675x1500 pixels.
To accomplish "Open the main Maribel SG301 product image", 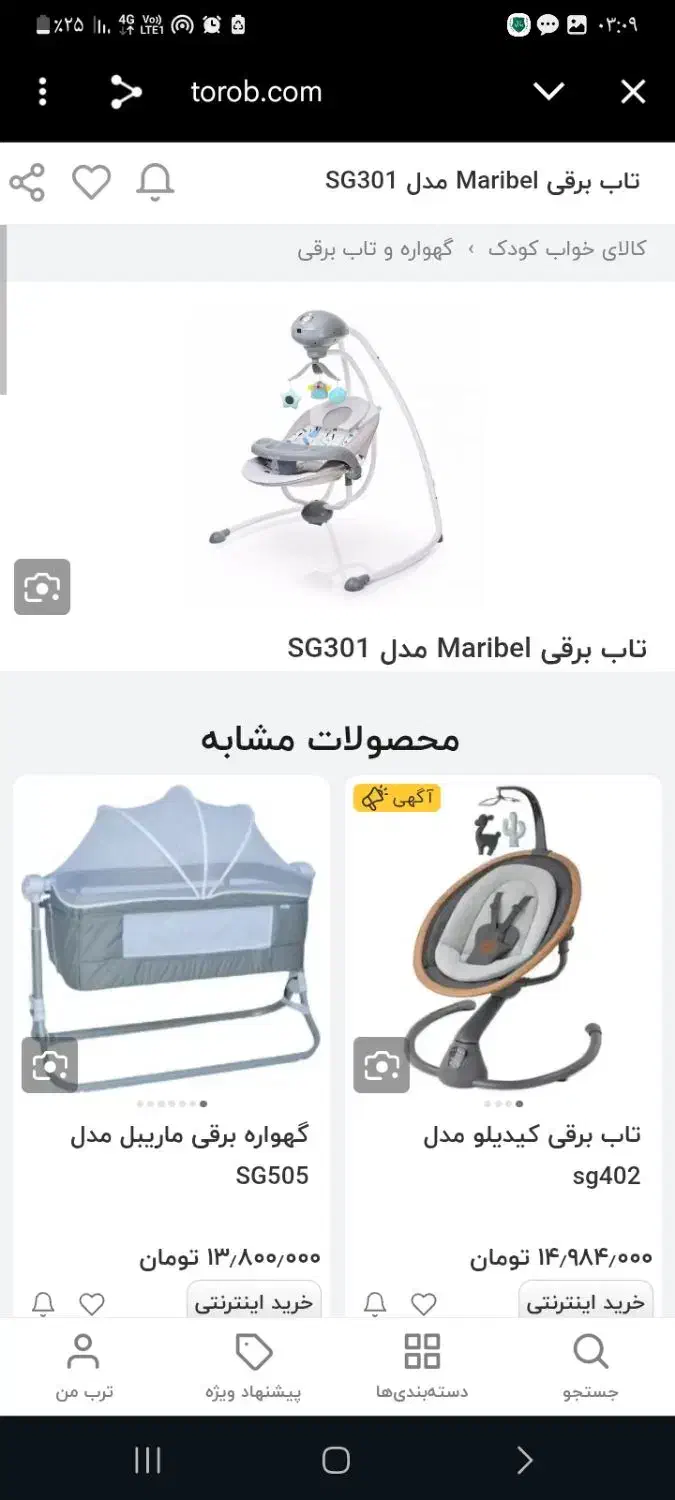I will [325, 450].
